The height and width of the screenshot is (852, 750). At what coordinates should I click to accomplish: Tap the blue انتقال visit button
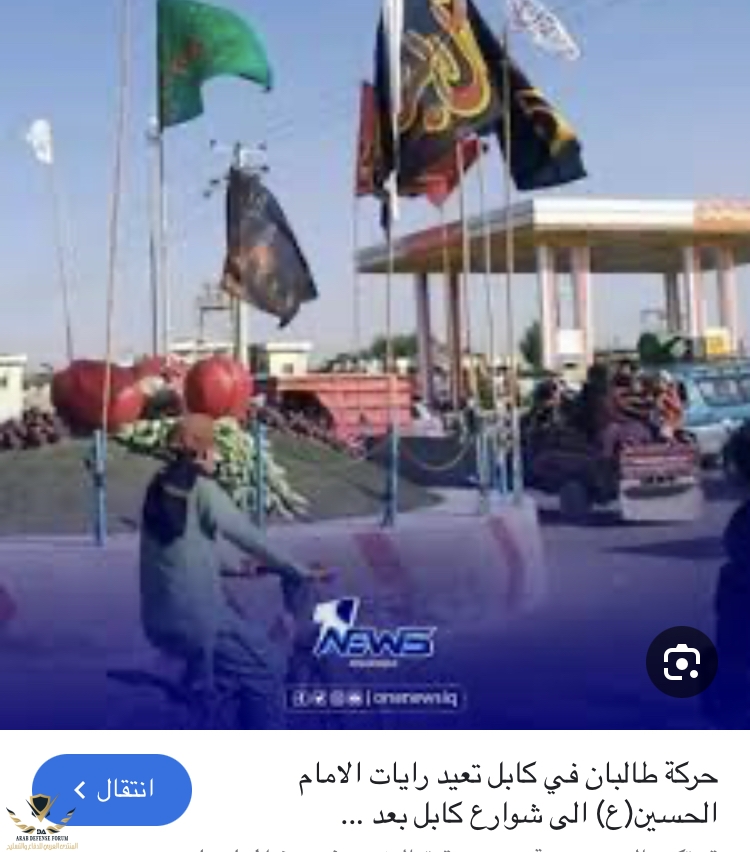pyautogui.click(x=112, y=789)
